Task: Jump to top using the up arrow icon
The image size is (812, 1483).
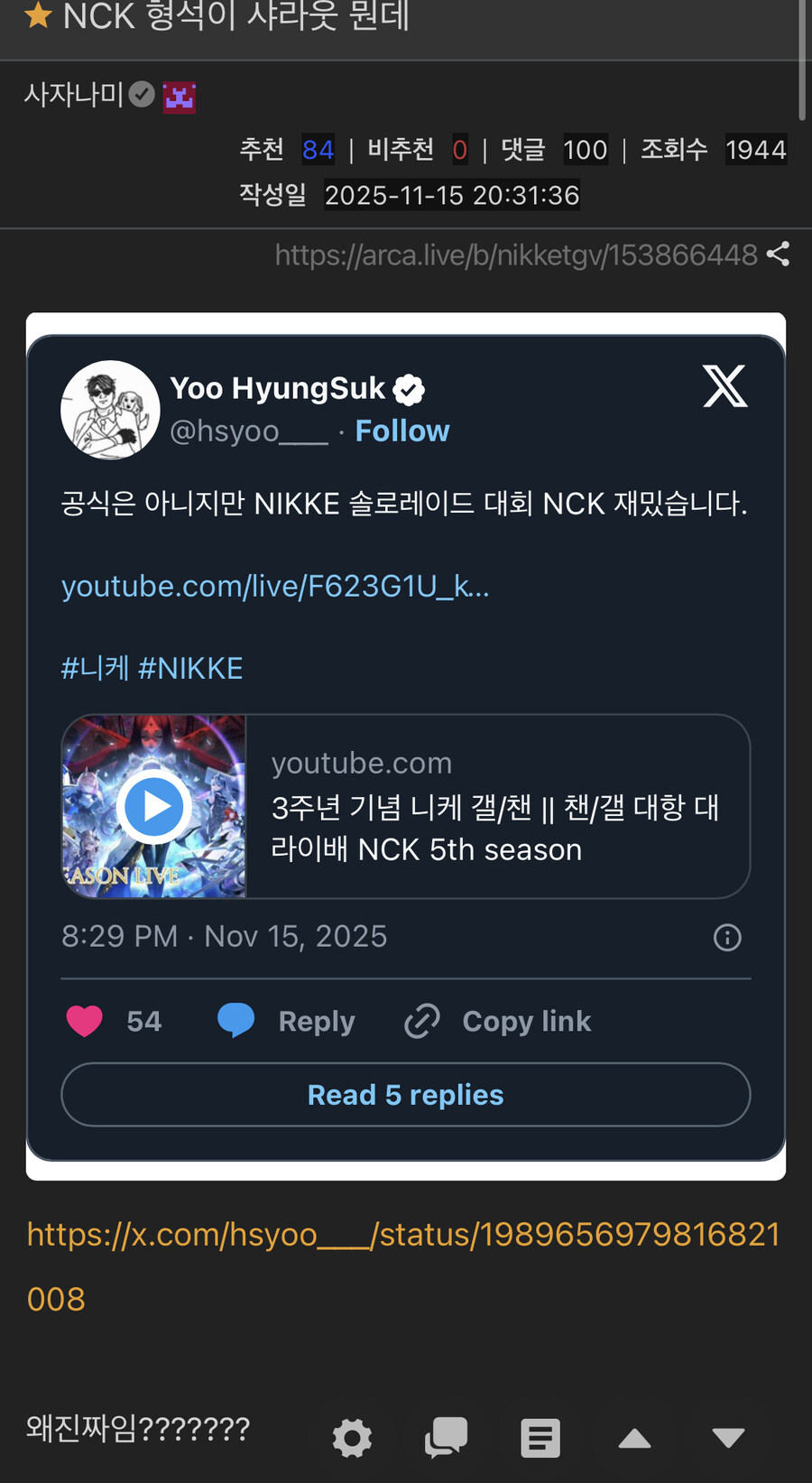Action: [634, 1439]
